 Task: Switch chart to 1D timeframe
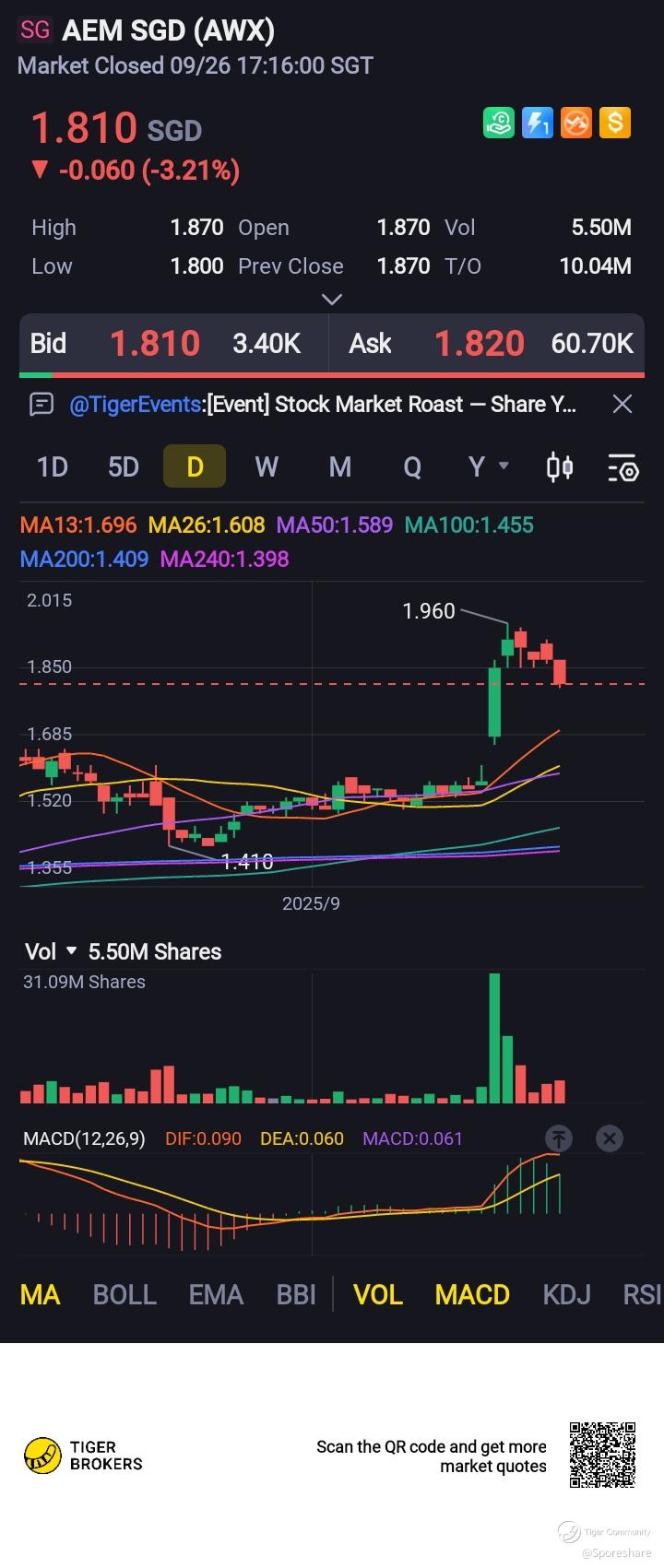click(x=53, y=466)
